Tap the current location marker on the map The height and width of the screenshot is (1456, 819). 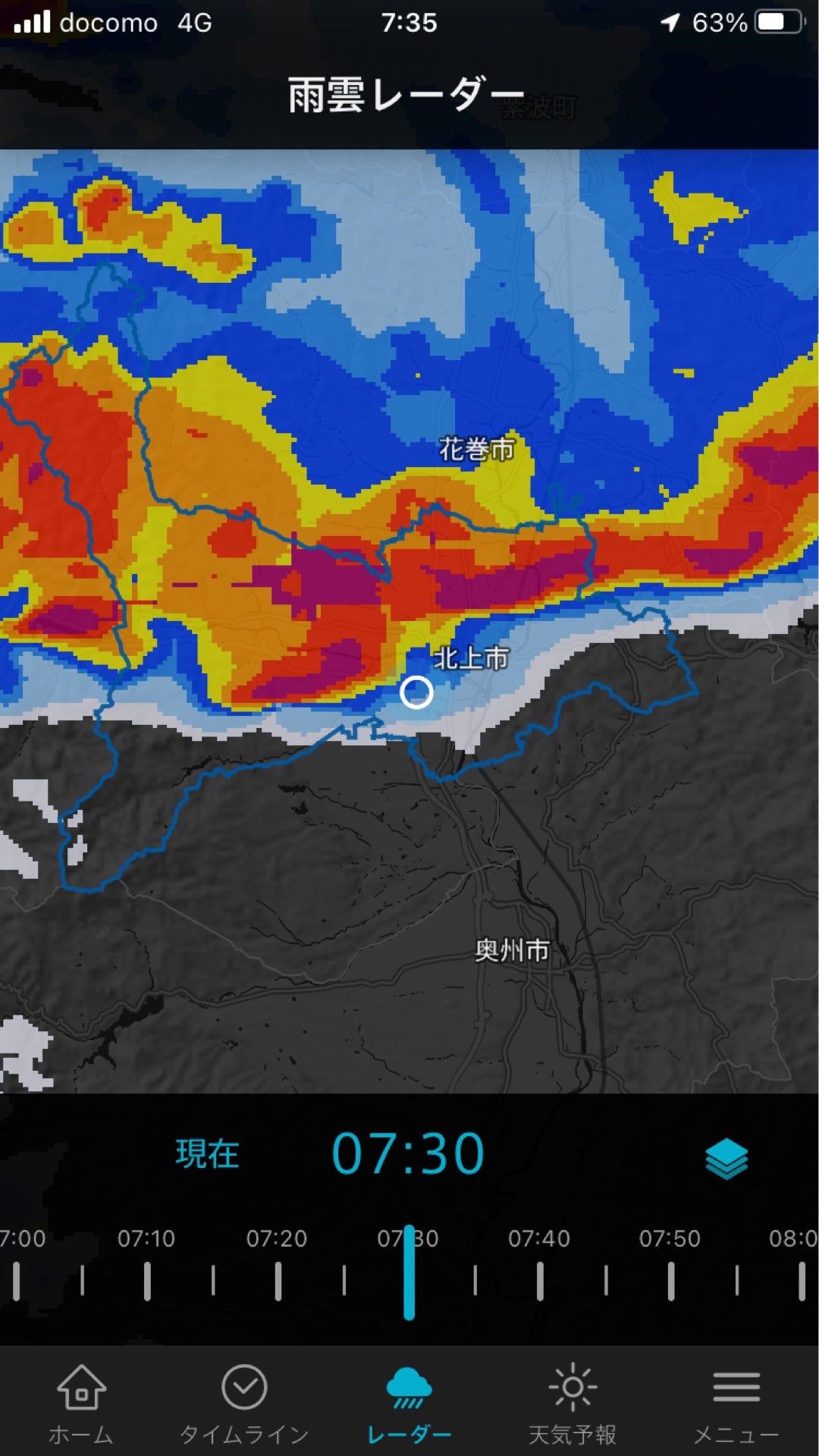[x=416, y=692]
